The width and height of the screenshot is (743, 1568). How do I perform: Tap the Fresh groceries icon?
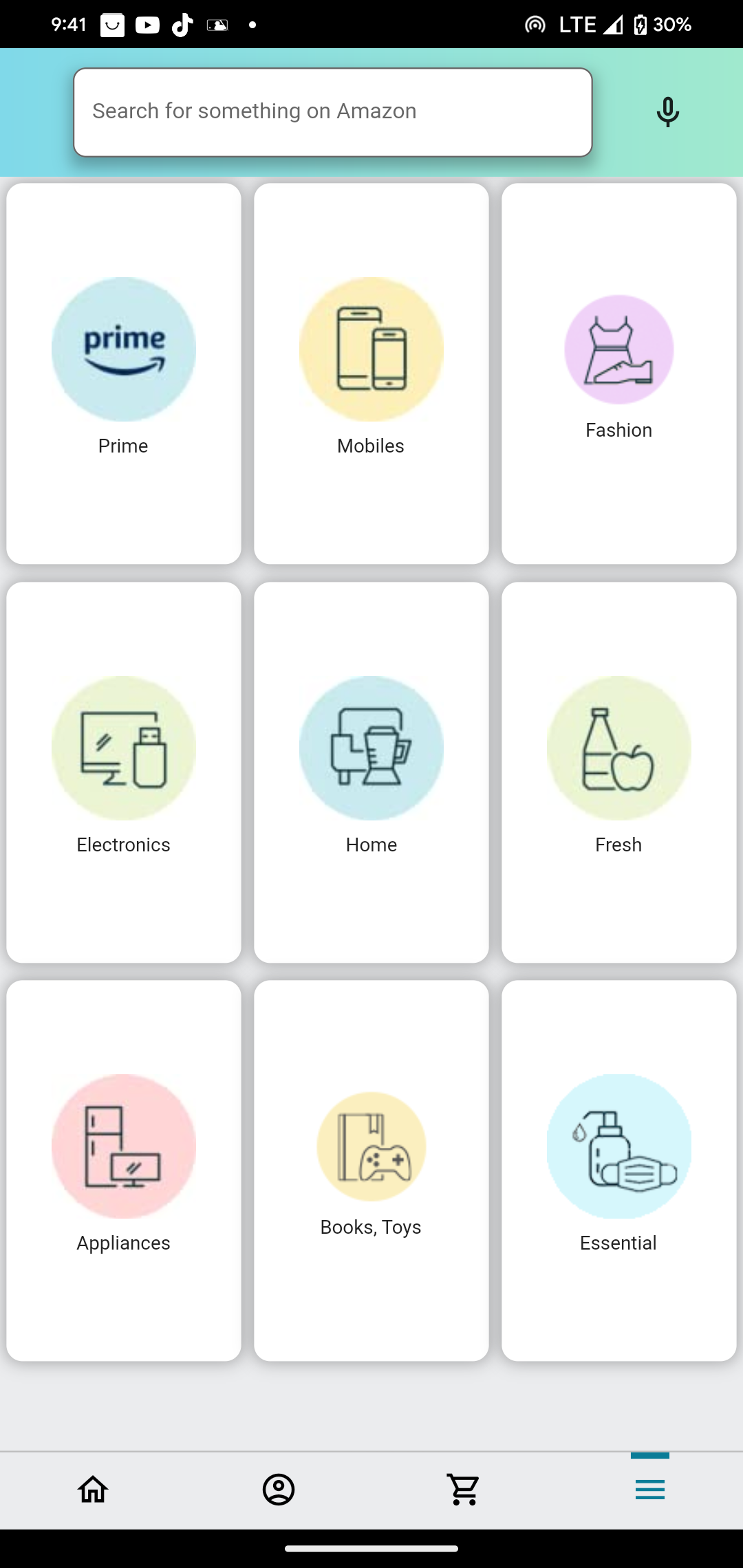click(x=618, y=748)
